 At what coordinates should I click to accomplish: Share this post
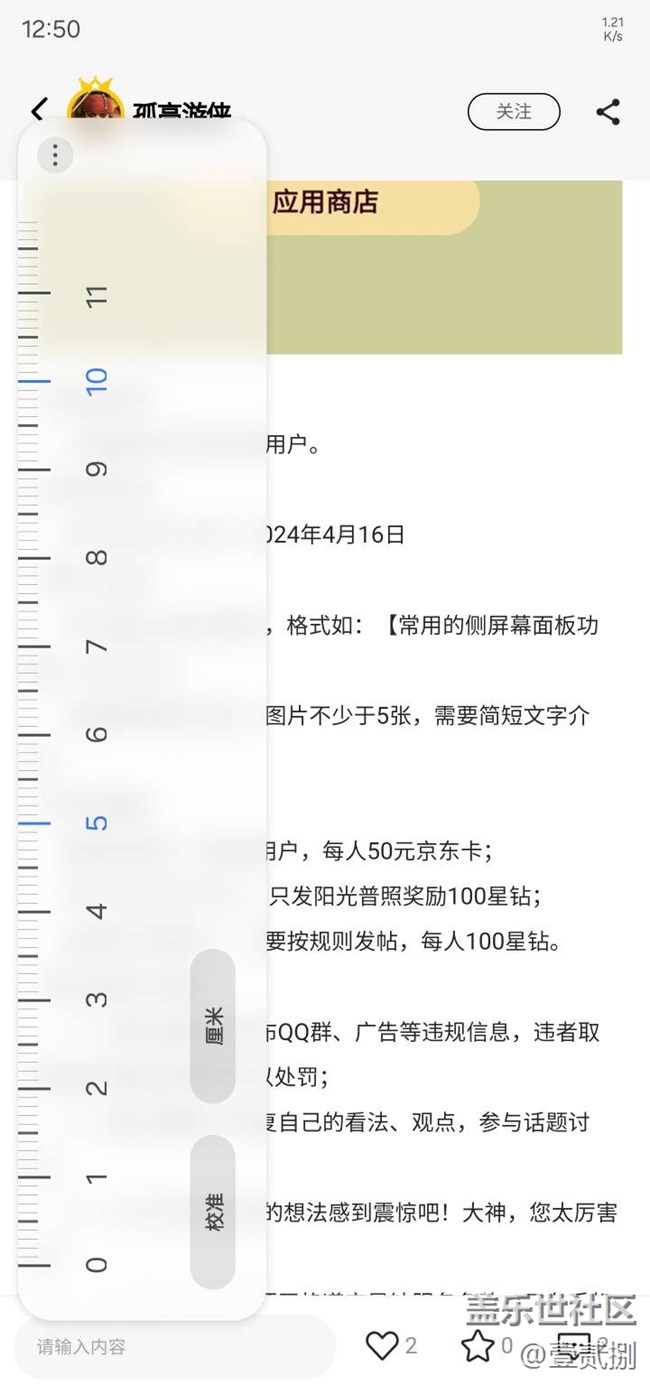point(608,112)
